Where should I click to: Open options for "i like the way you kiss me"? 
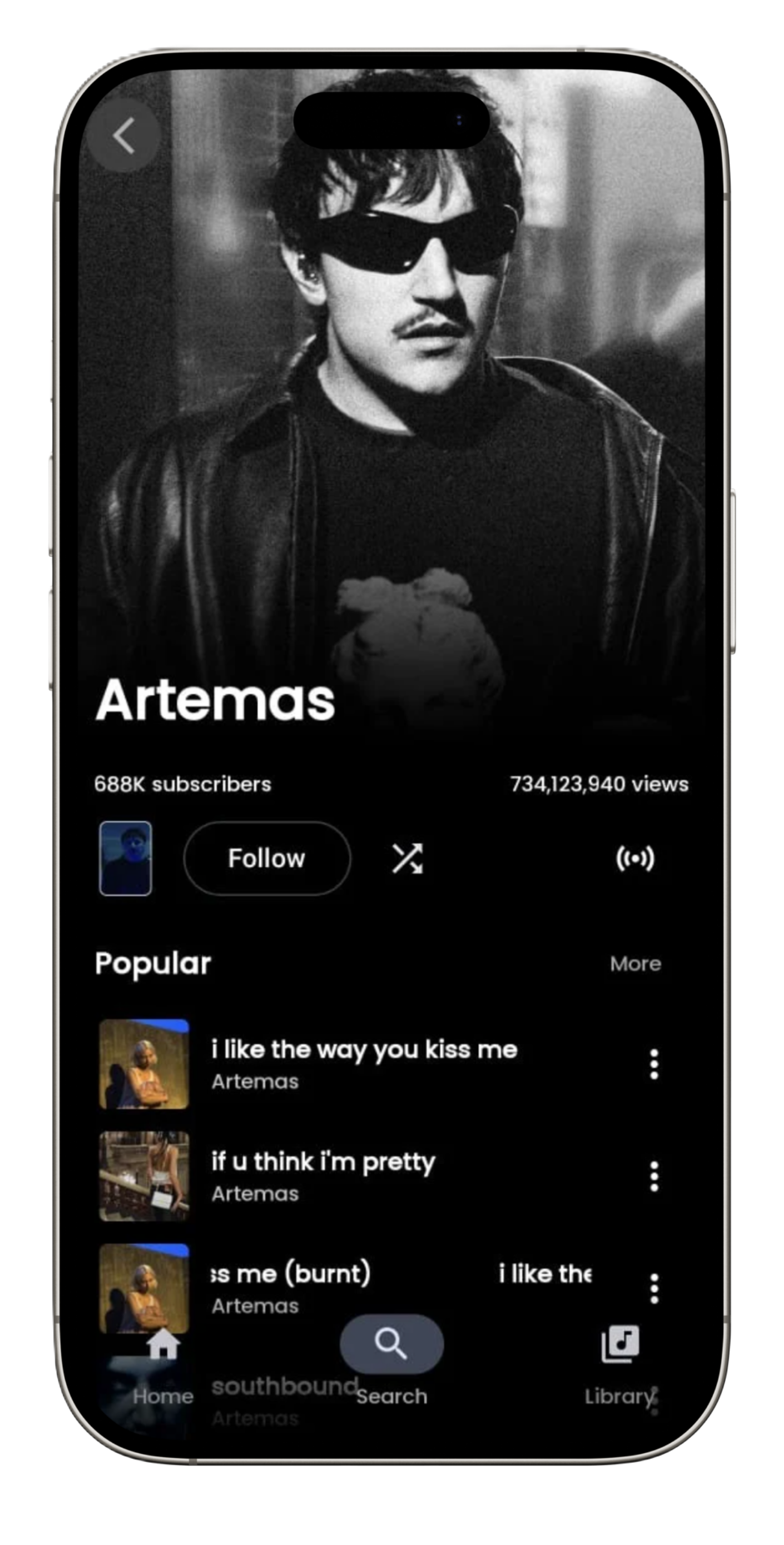(x=654, y=1064)
